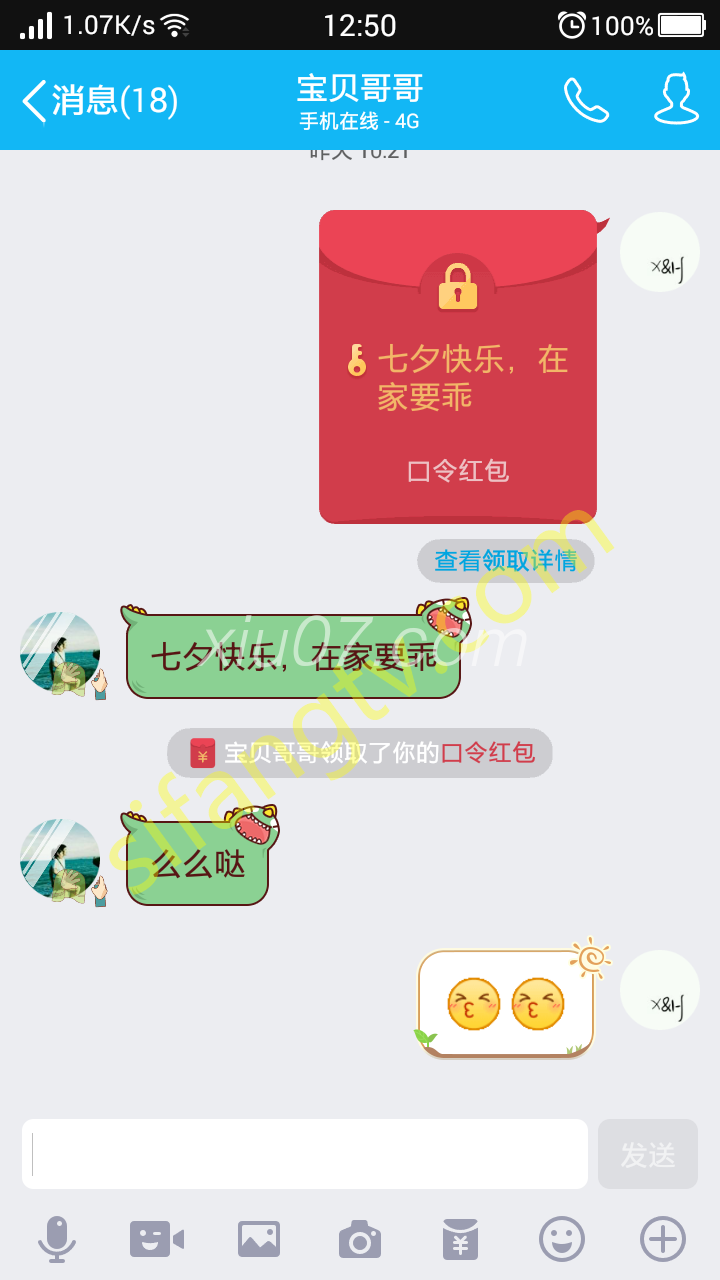Tap 查看领取详情 button
Viewport: 720px width, 1280px height.
[505, 561]
